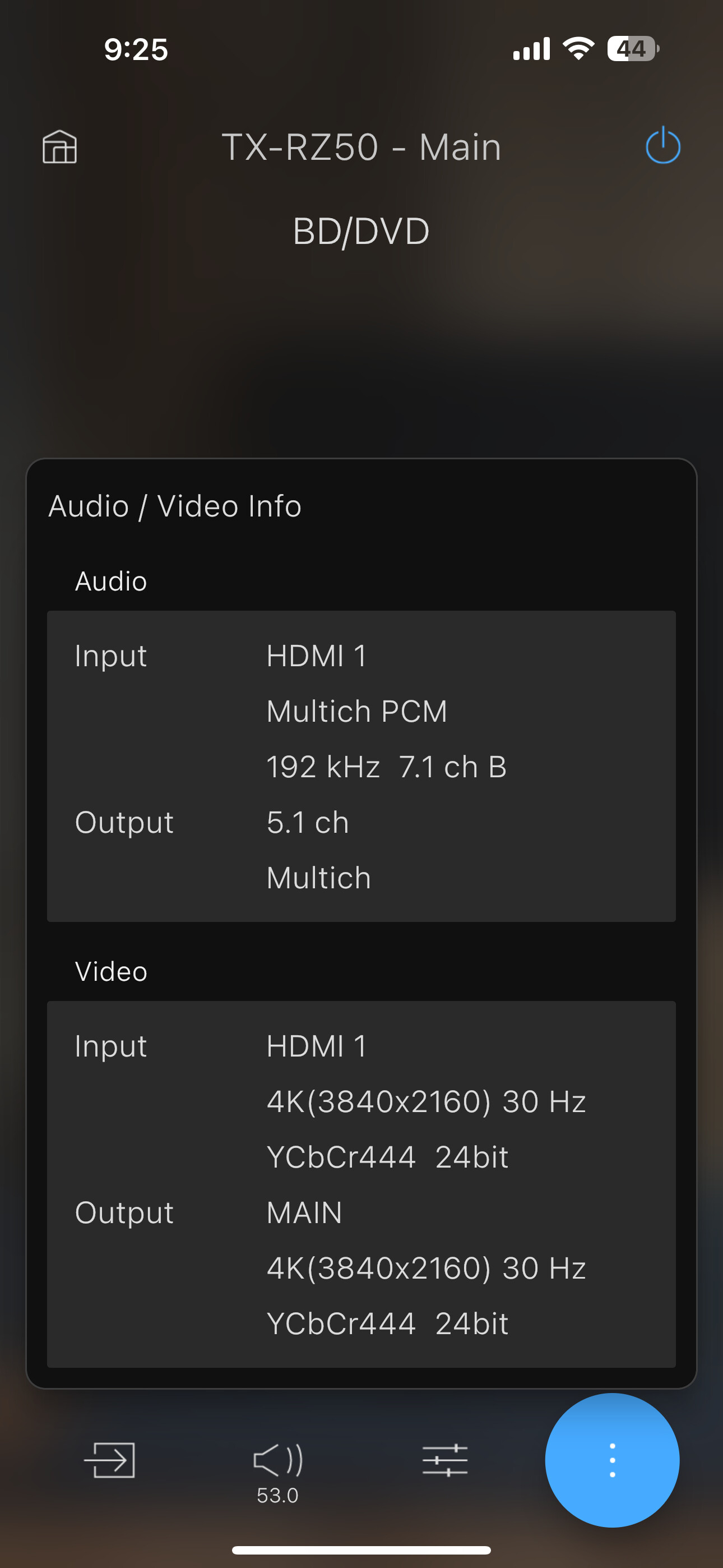The image size is (723, 1568).
Task: Open the audio settings sliders icon
Action: point(445,1460)
